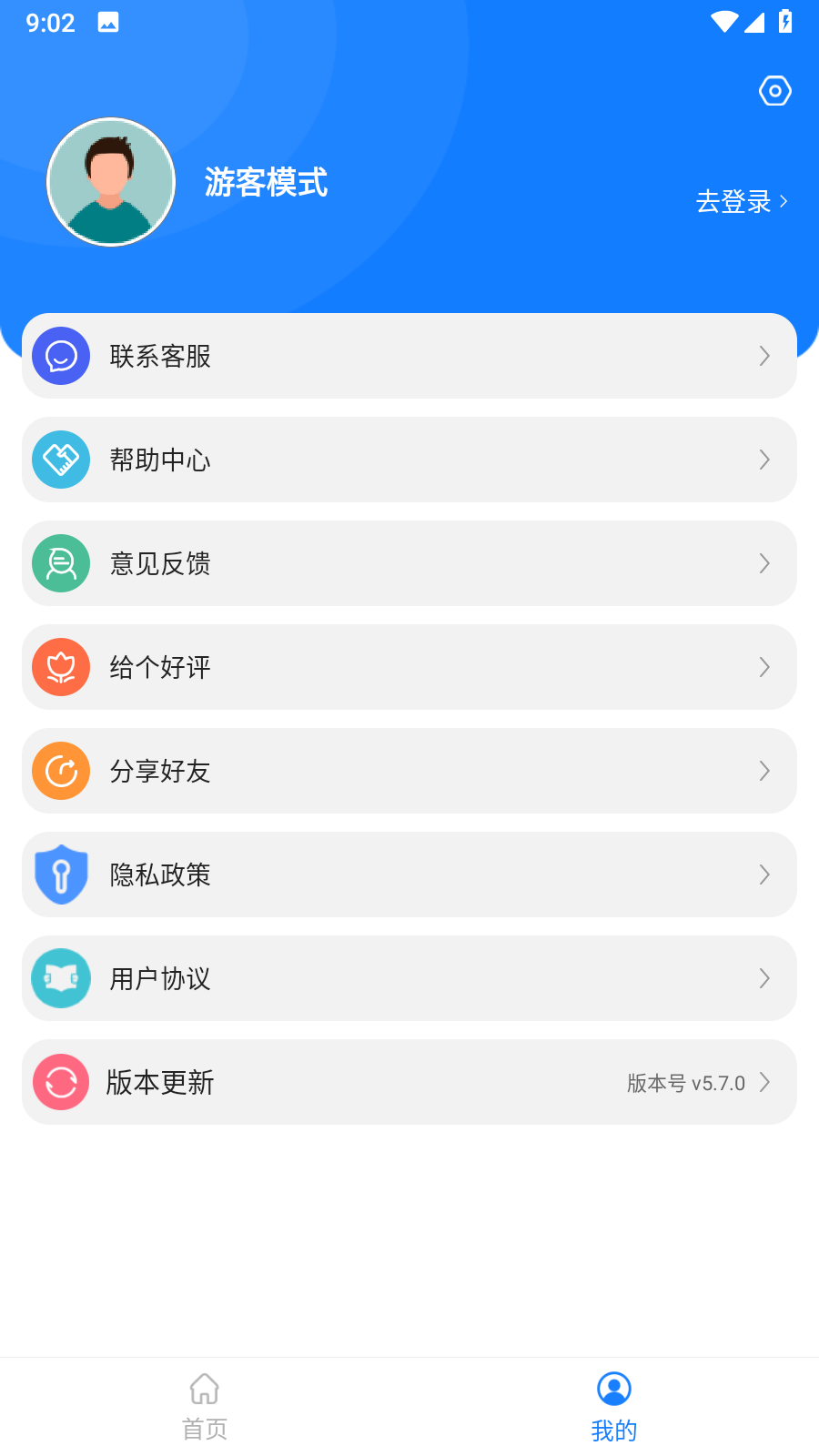
Task: Select the 联系客服 chat bubble icon
Action: pyautogui.click(x=60, y=356)
